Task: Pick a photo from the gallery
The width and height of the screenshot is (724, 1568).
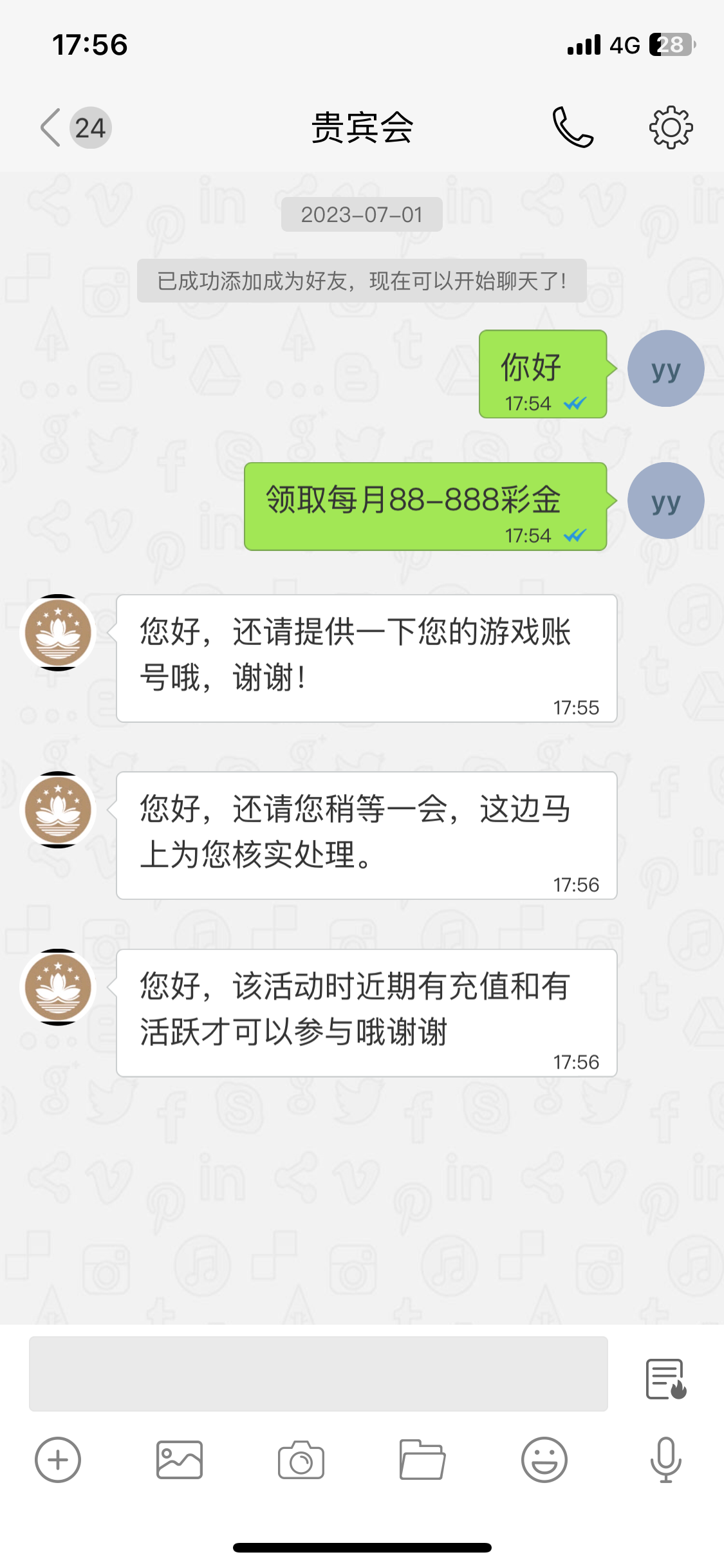Action: [180, 1460]
